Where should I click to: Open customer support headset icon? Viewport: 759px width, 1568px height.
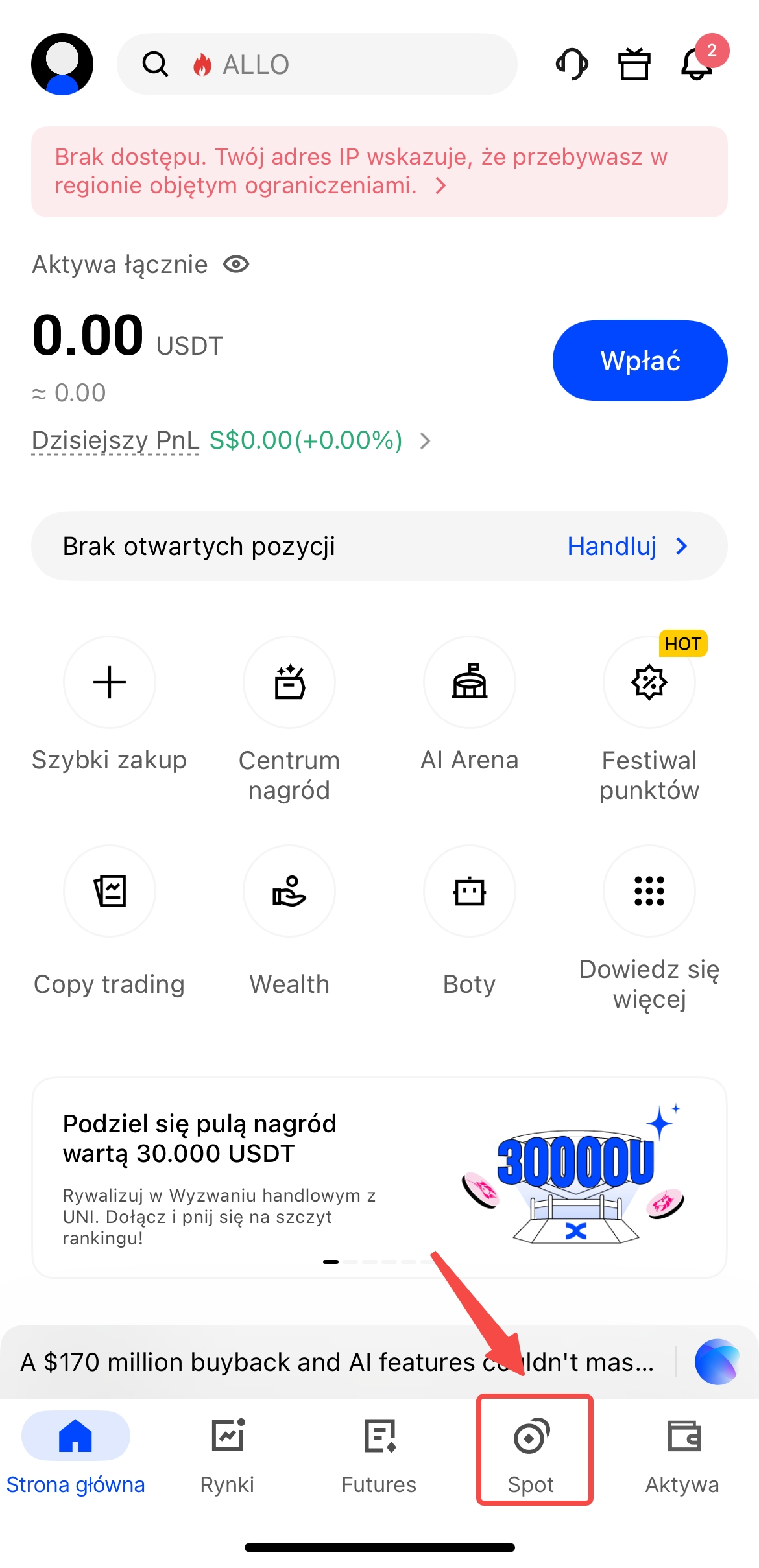point(572,64)
